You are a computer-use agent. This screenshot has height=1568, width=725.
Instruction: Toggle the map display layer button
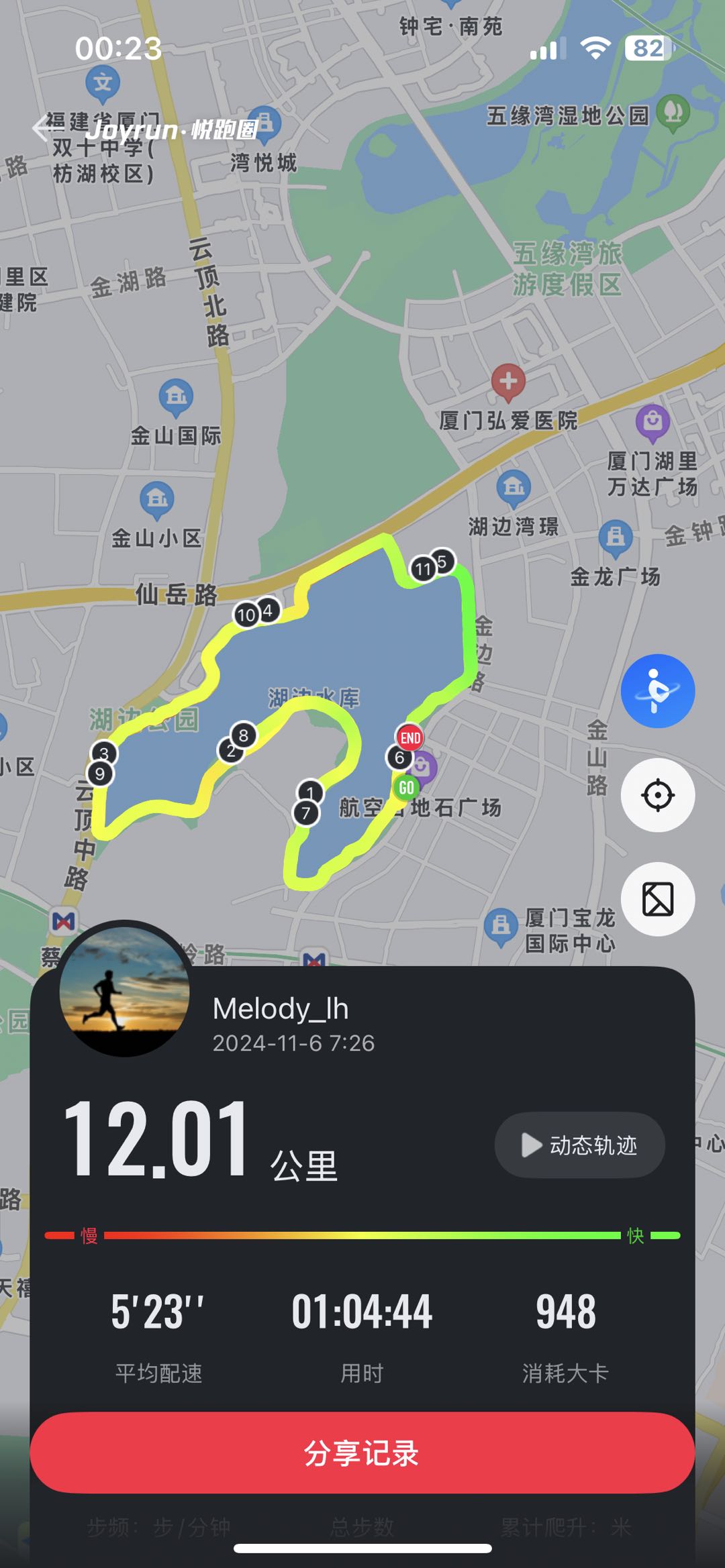tap(657, 899)
